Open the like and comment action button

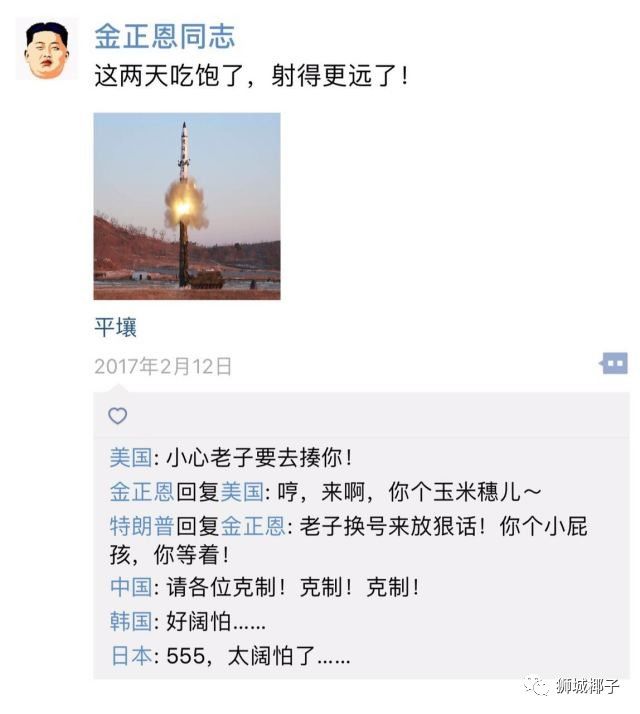pos(613,363)
